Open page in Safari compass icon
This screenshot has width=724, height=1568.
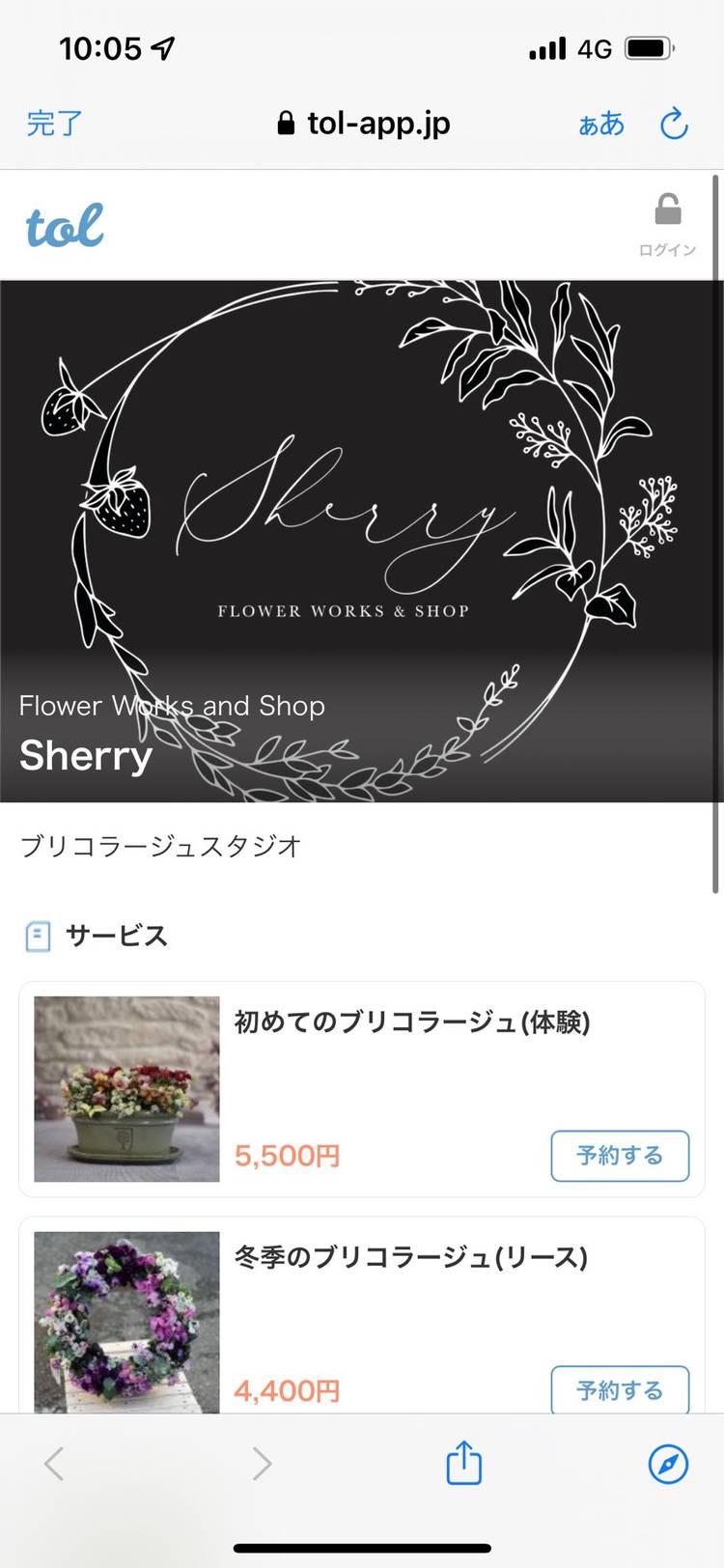coord(668,1464)
